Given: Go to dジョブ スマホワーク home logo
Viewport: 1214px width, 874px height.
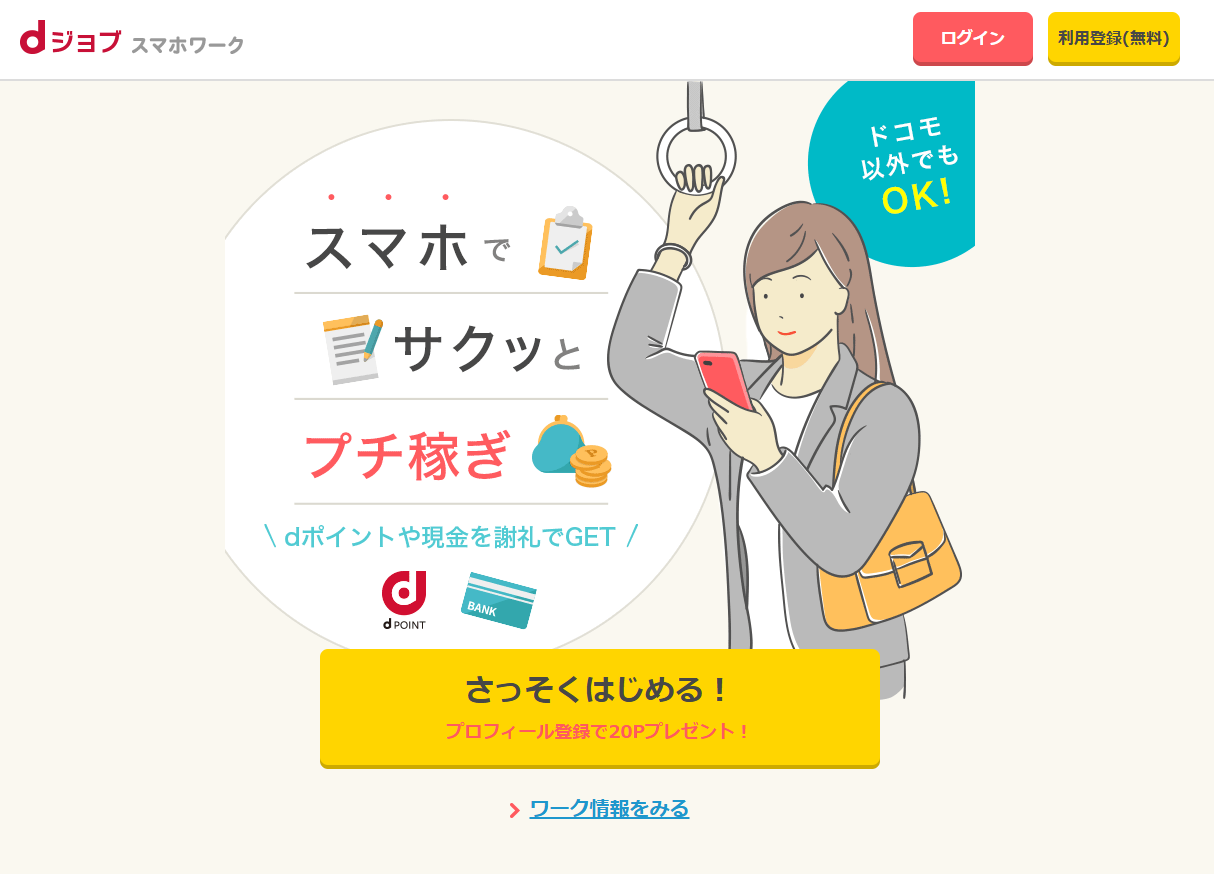Looking at the screenshot, I should tap(132, 41).
